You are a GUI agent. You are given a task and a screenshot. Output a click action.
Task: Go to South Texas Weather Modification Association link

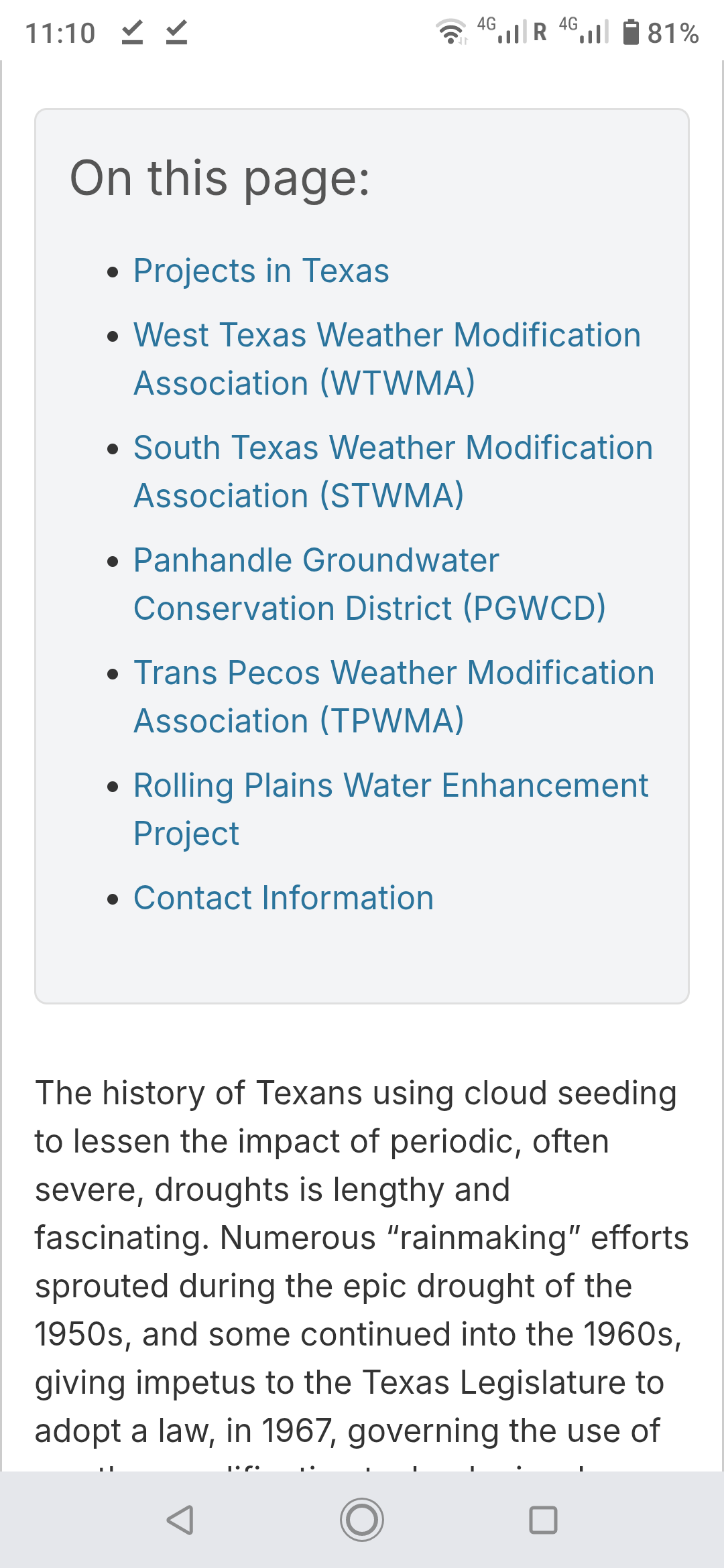pyautogui.click(x=393, y=472)
